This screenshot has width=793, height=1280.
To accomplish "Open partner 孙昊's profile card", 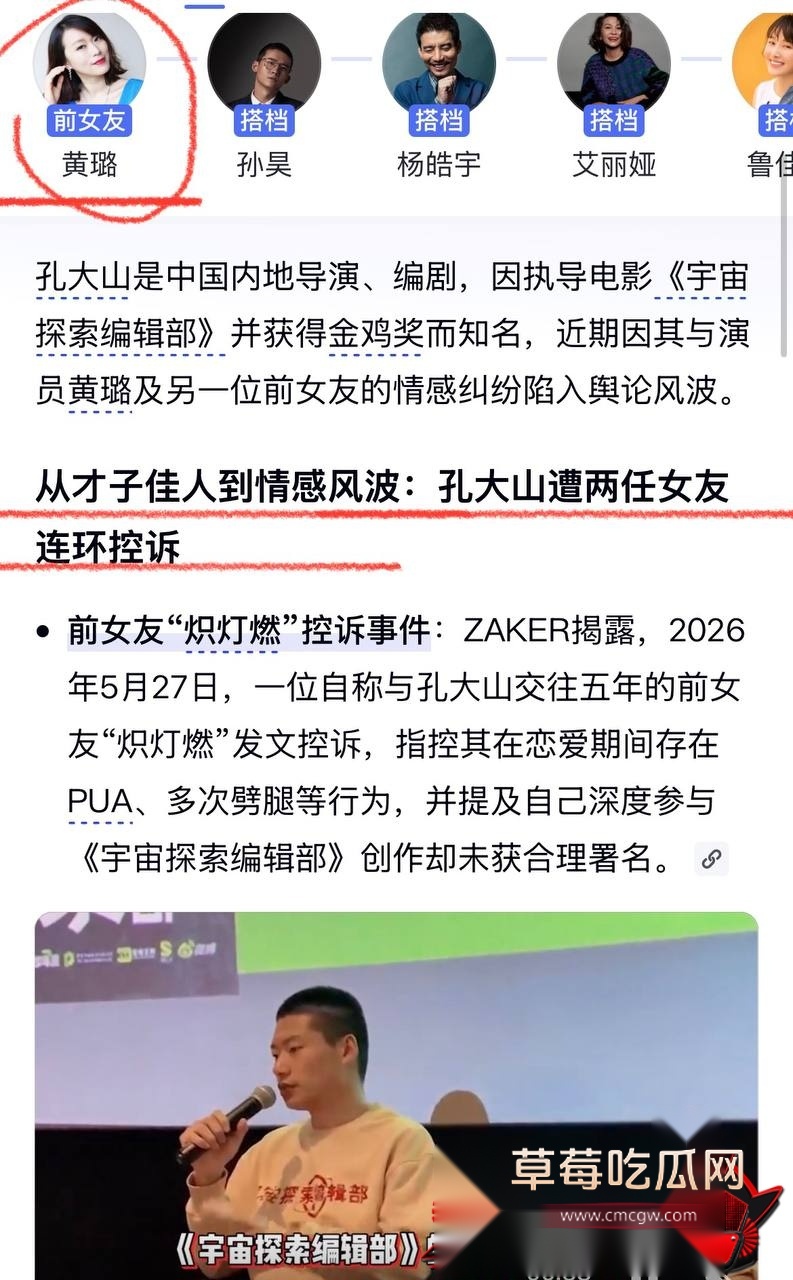I will (264, 96).
